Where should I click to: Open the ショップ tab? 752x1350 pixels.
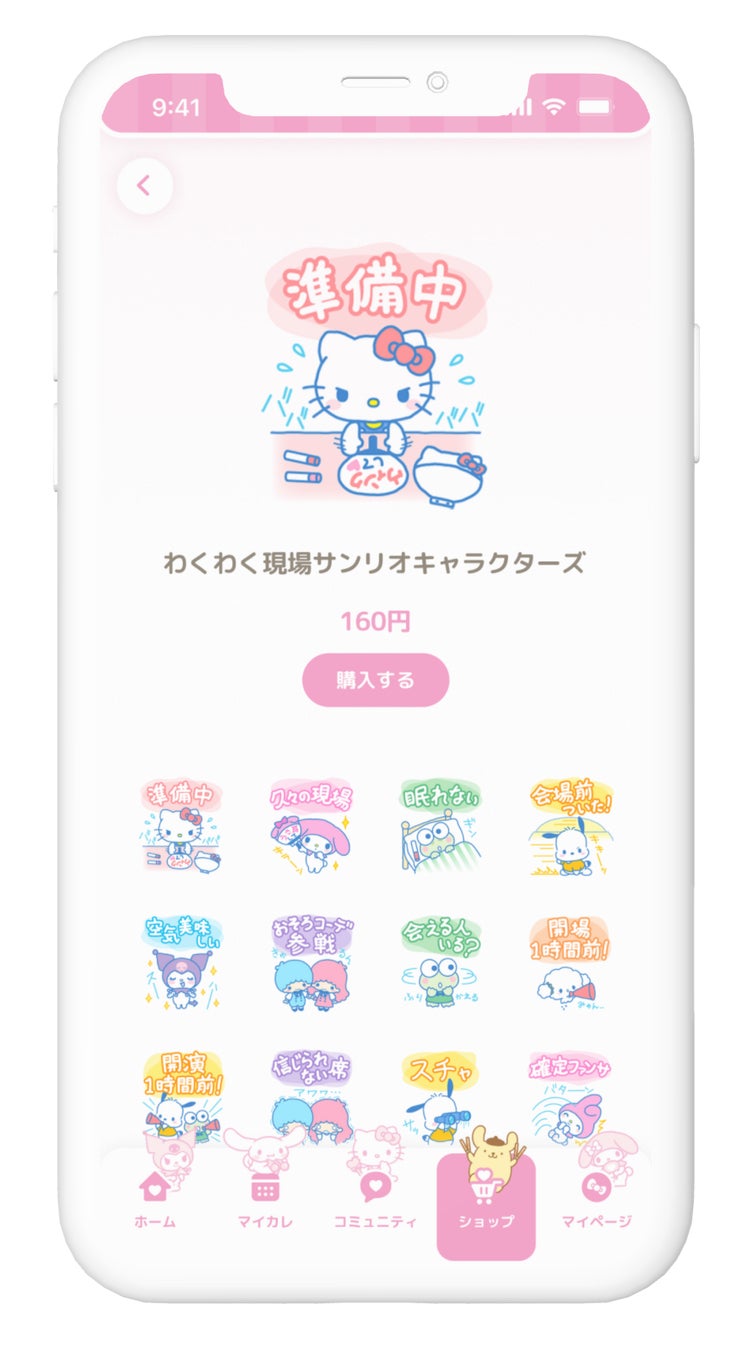coord(486,1206)
